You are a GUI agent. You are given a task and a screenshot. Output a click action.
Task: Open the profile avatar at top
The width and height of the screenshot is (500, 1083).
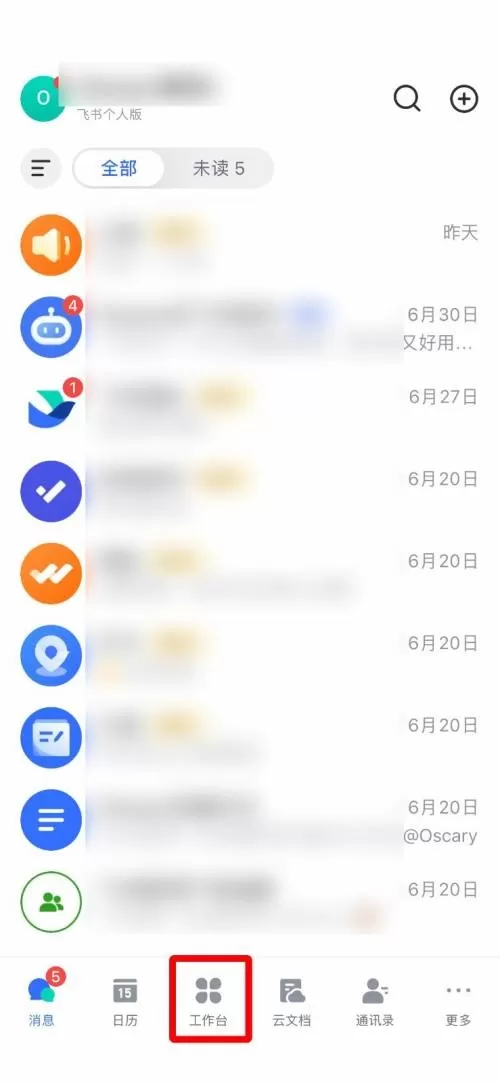(x=43, y=99)
